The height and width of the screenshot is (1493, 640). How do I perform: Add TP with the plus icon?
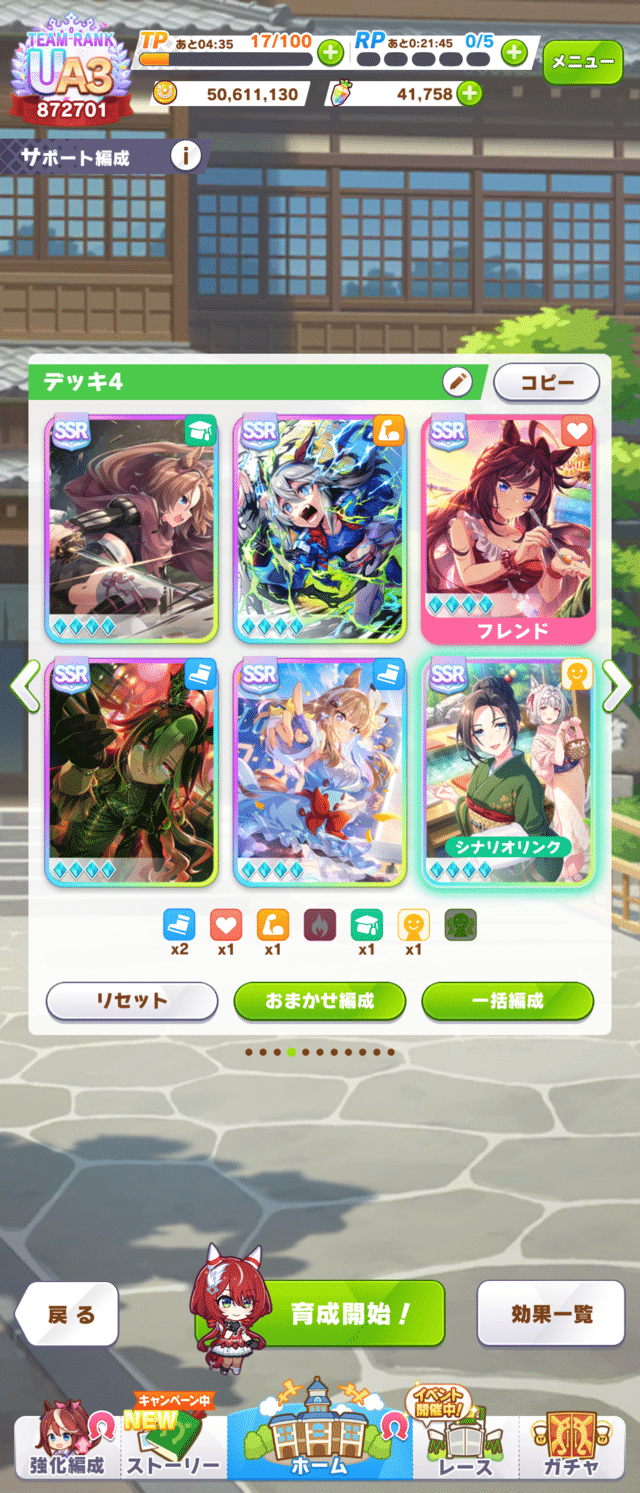point(330,52)
